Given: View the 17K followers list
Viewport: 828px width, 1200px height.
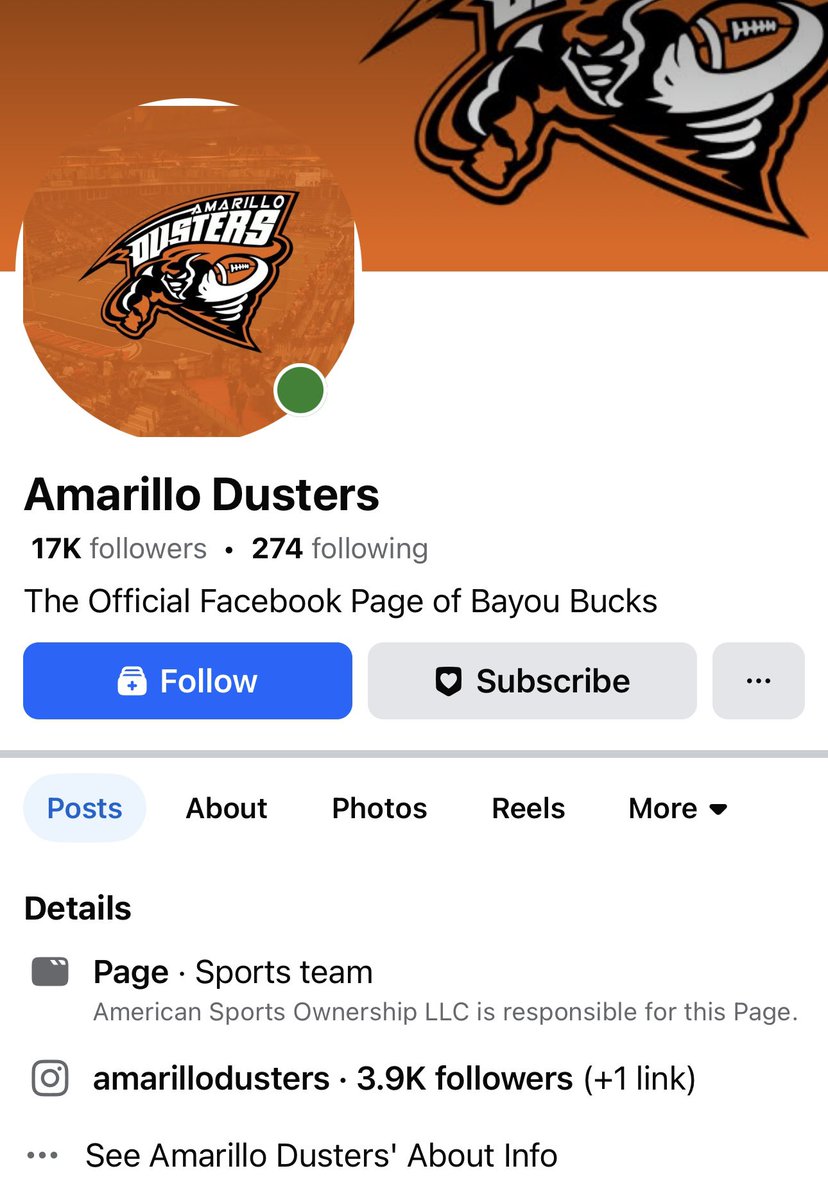Looking at the screenshot, I should point(119,549).
